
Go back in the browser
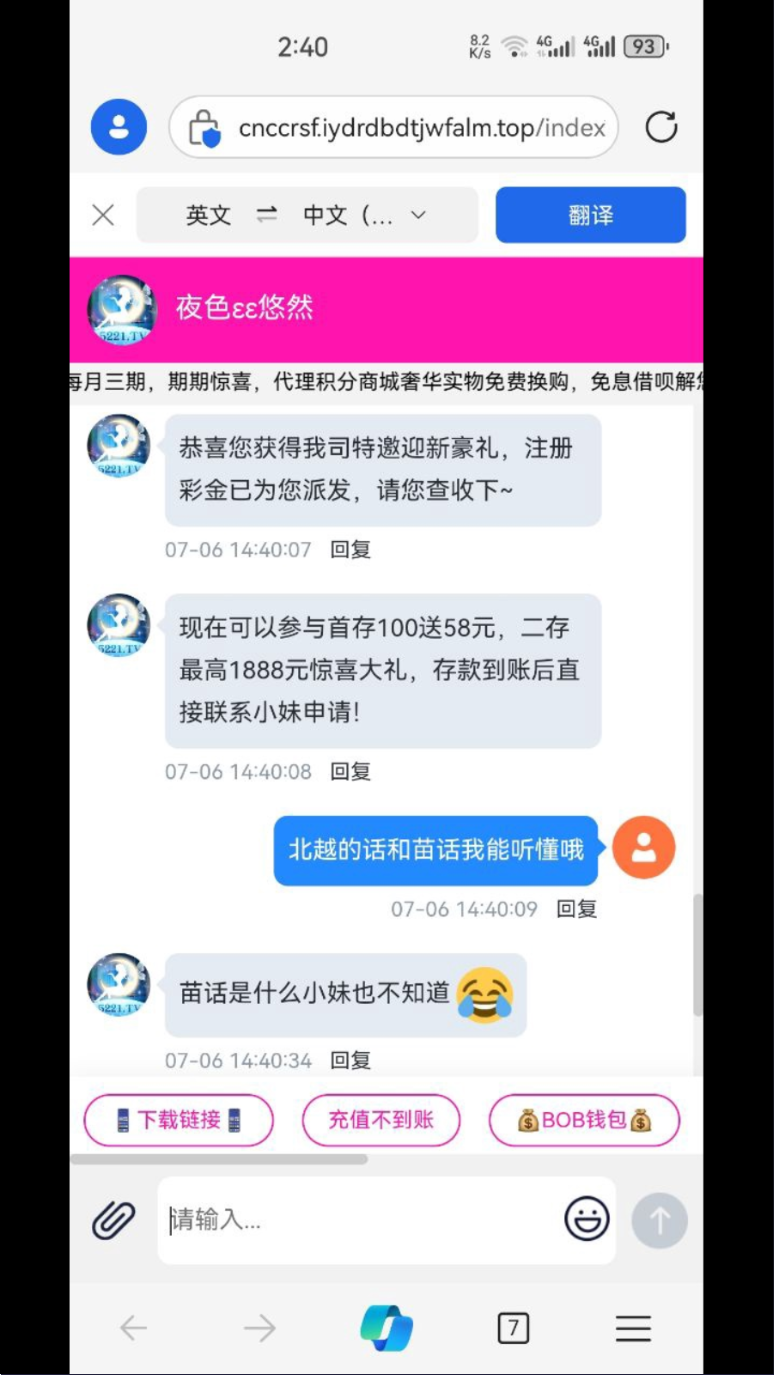pyautogui.click(x=133, y=1328)
